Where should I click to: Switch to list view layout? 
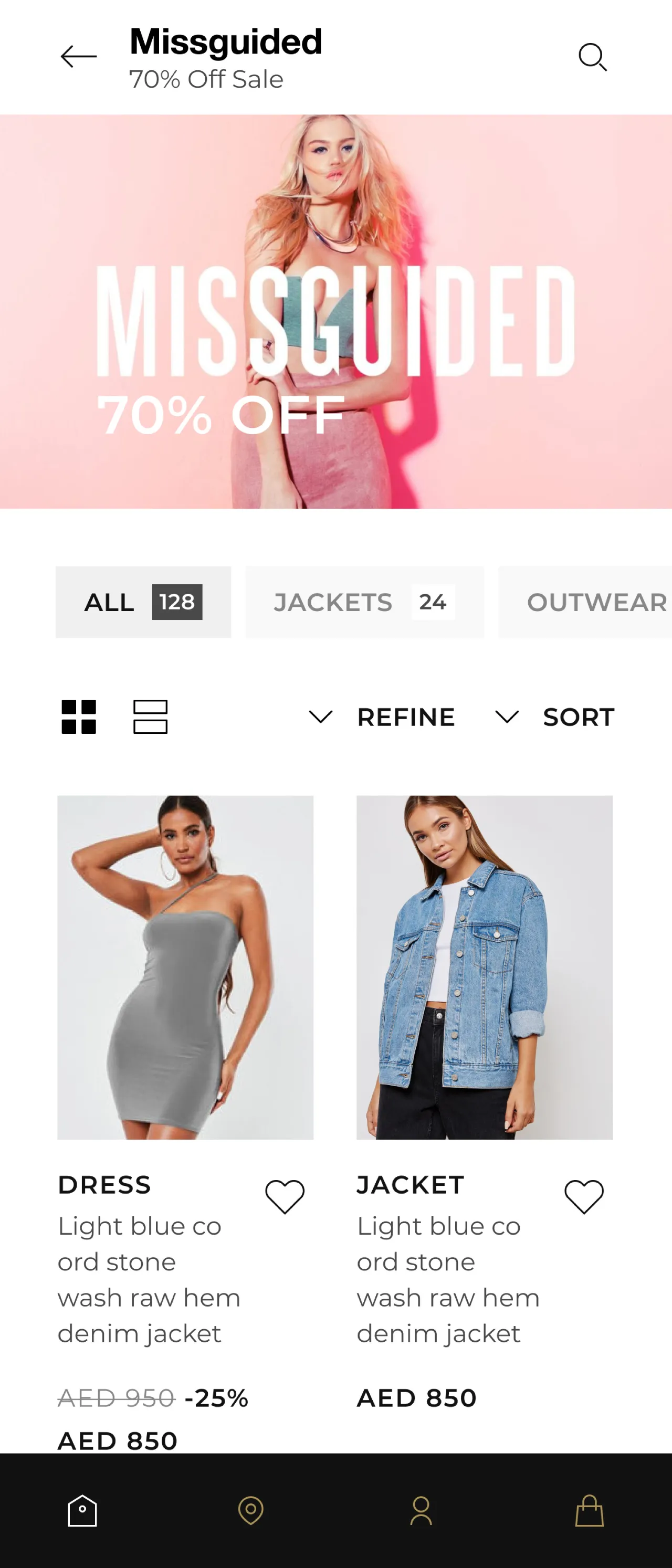(150, 717)
